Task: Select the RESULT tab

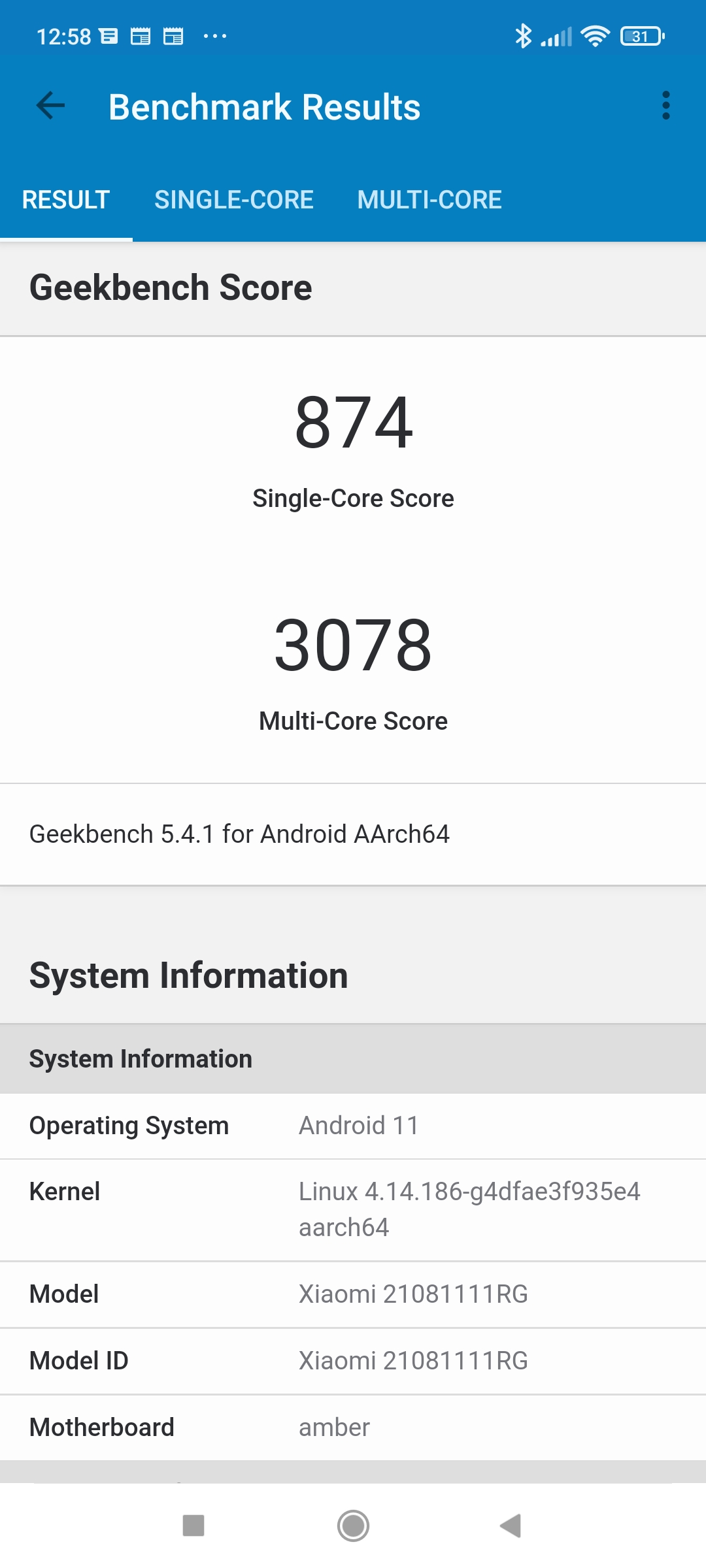Action: [66, 200]
